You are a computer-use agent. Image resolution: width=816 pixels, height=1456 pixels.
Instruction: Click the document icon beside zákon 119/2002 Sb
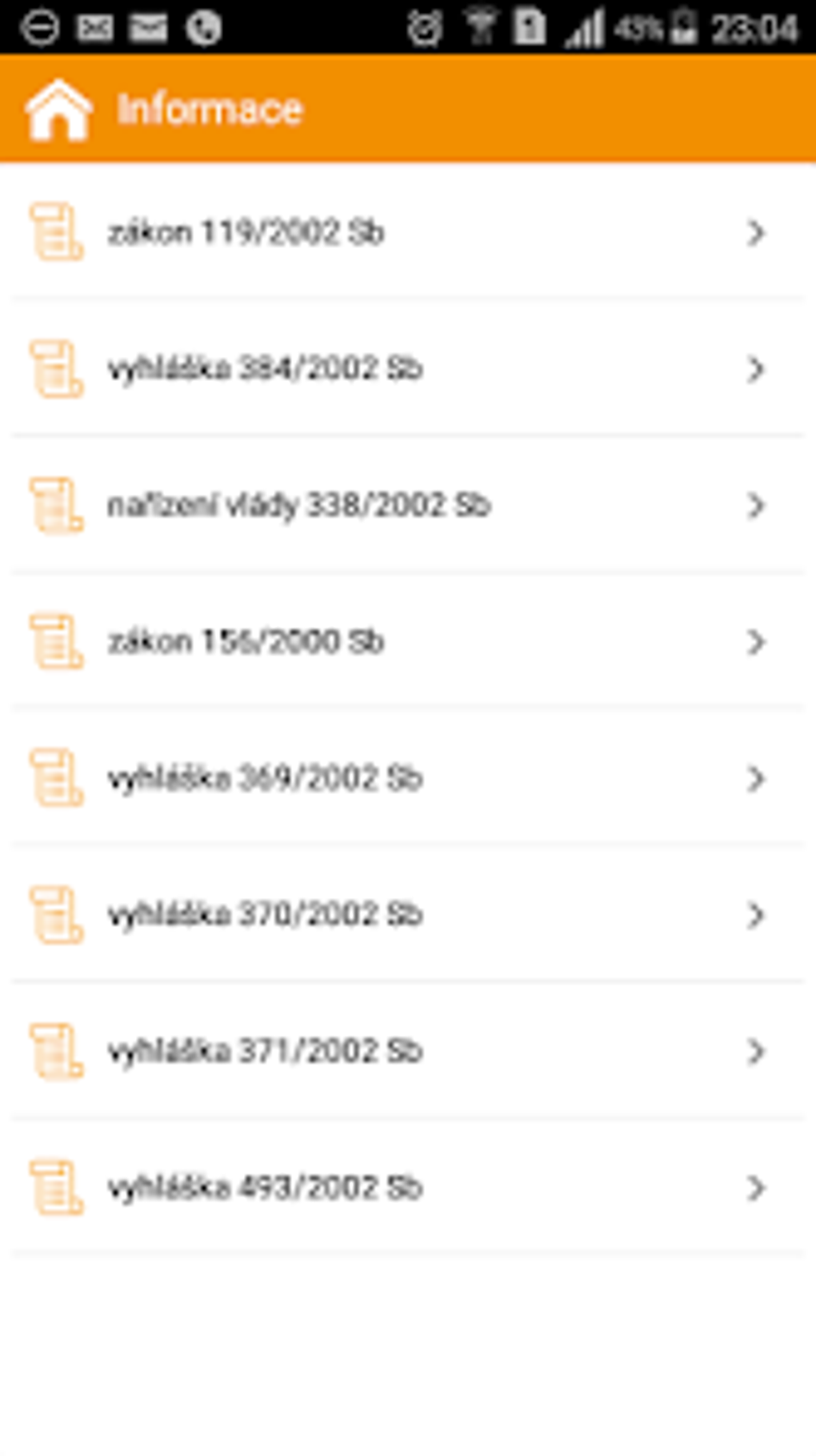point(54,232)
